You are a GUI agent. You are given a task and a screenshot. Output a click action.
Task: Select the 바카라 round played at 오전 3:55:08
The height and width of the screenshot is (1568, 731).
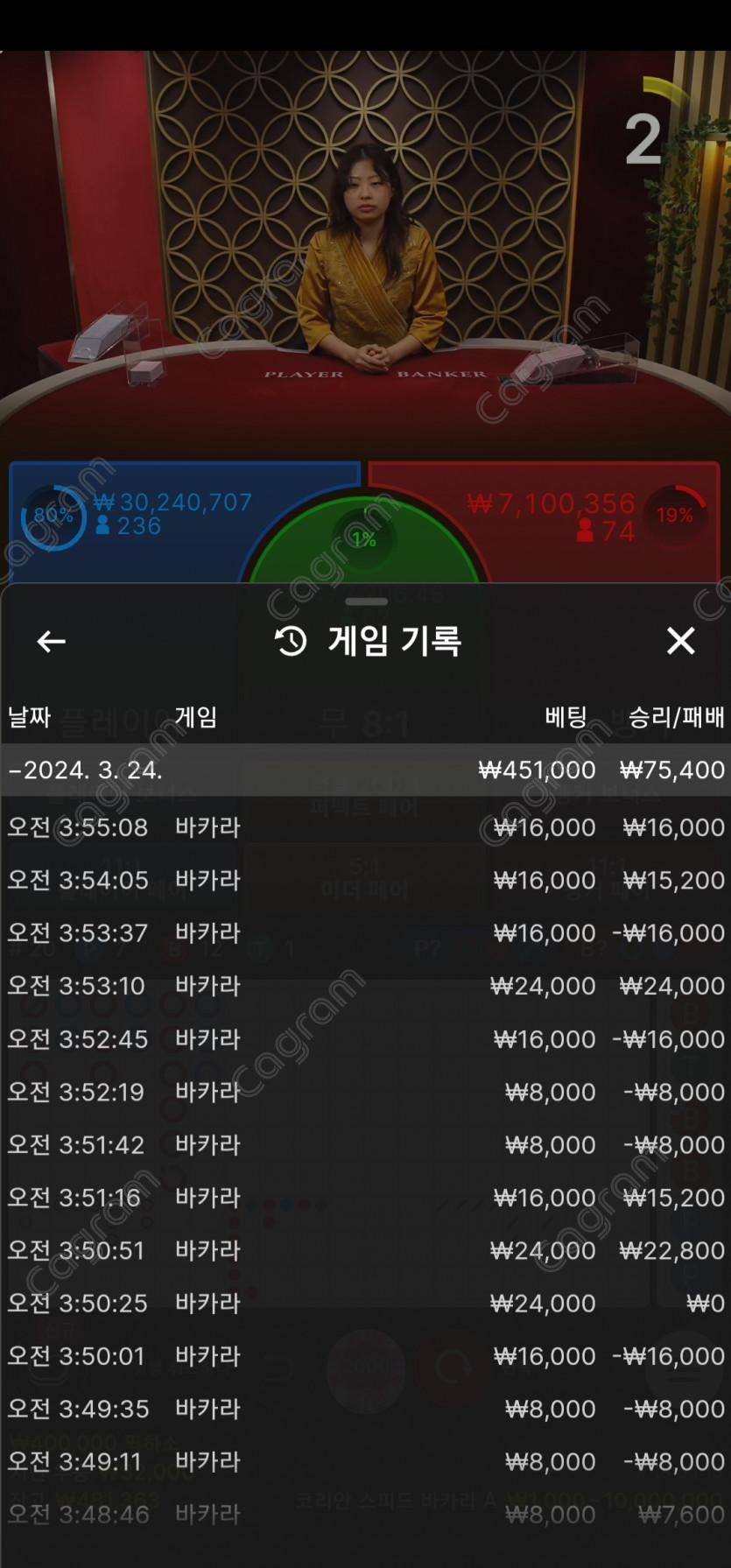tap(365, 826)
